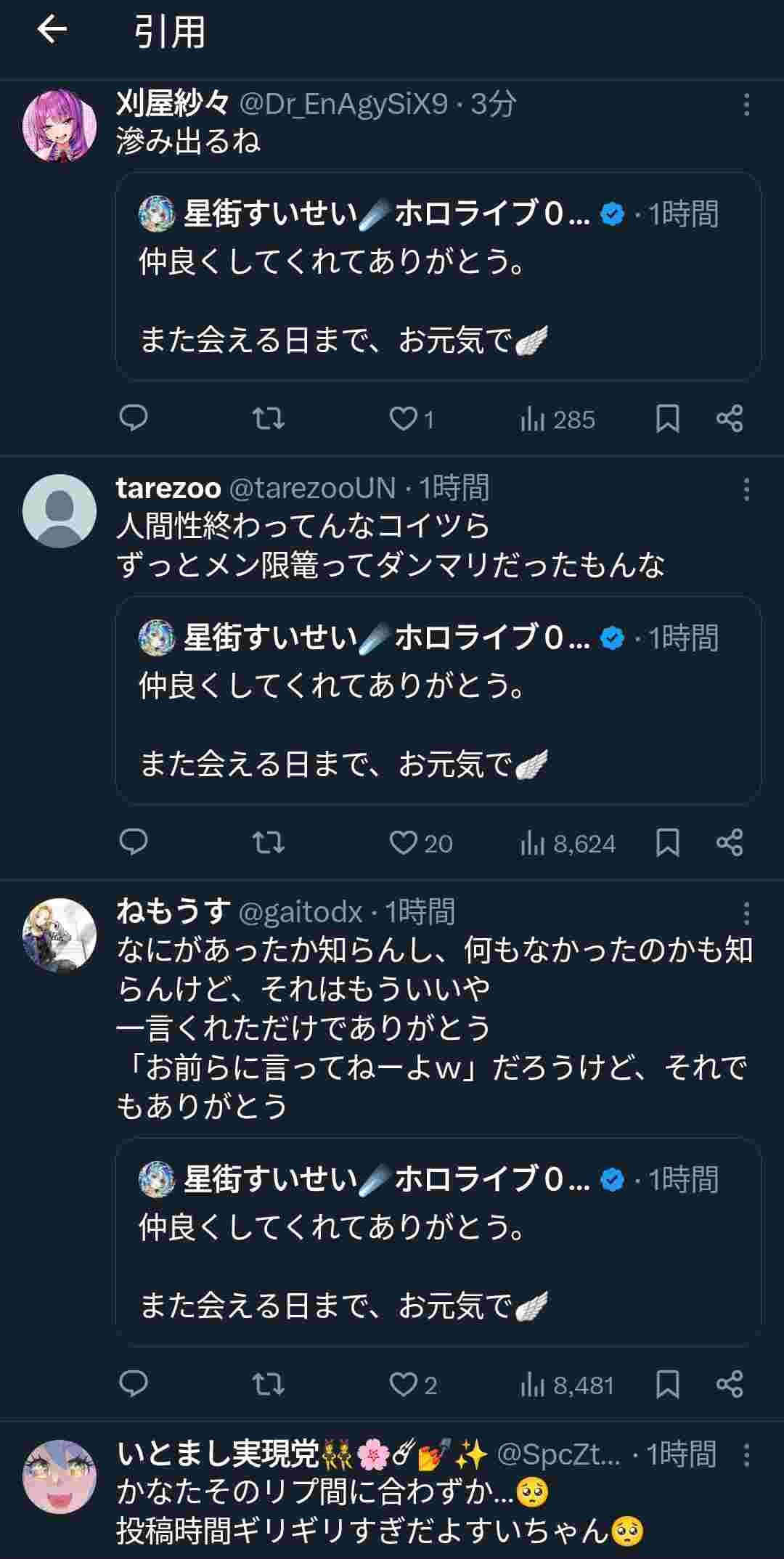Reply to tarezoo's post

134,843
